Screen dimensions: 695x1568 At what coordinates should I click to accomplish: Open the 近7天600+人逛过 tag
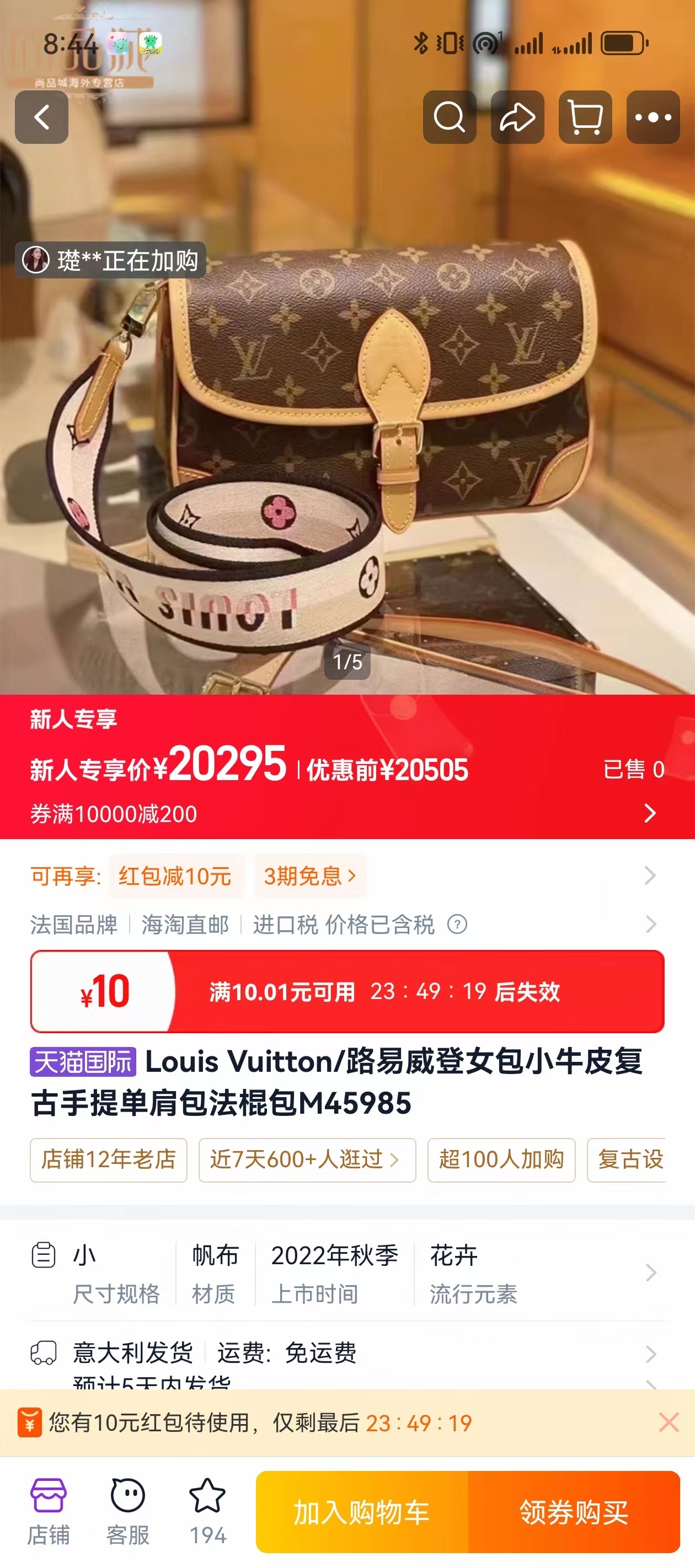pos(307,1159)
